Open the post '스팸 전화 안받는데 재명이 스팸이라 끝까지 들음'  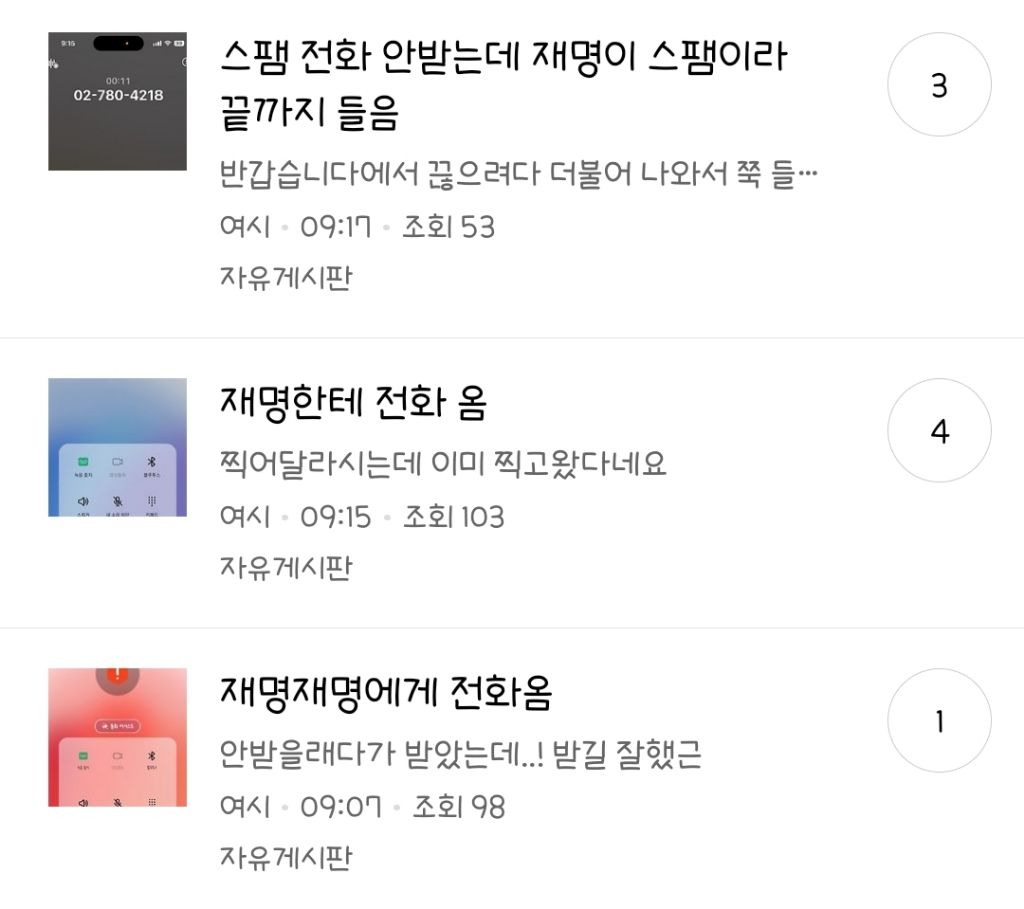pyautogui.click(x=503, y=85)
